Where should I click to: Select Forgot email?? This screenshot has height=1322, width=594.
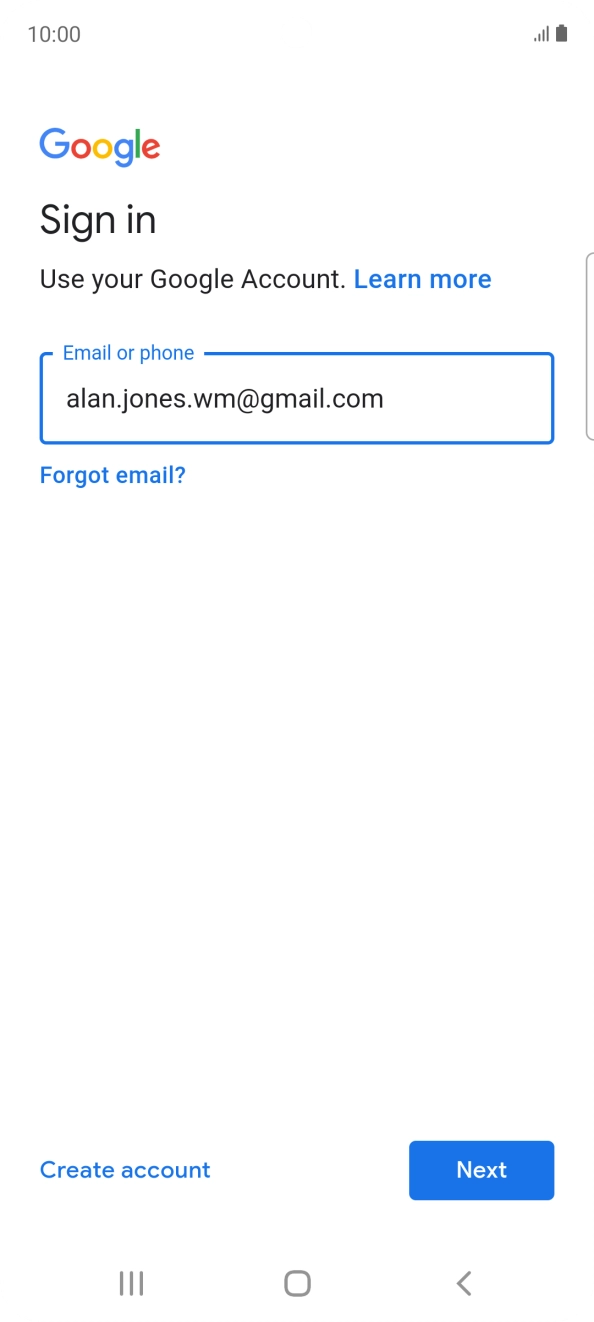(113, 475)
